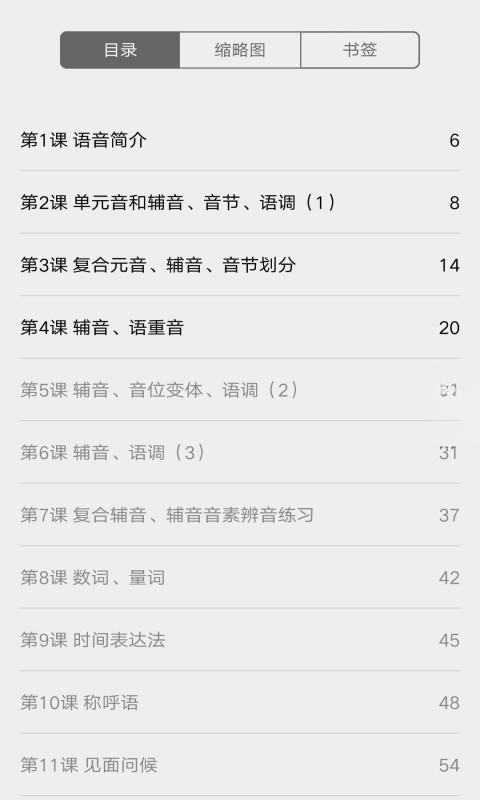Open chapter 第1课 语音简介
This screenshot has height=800, width=480.
click(x=240, y=140)
